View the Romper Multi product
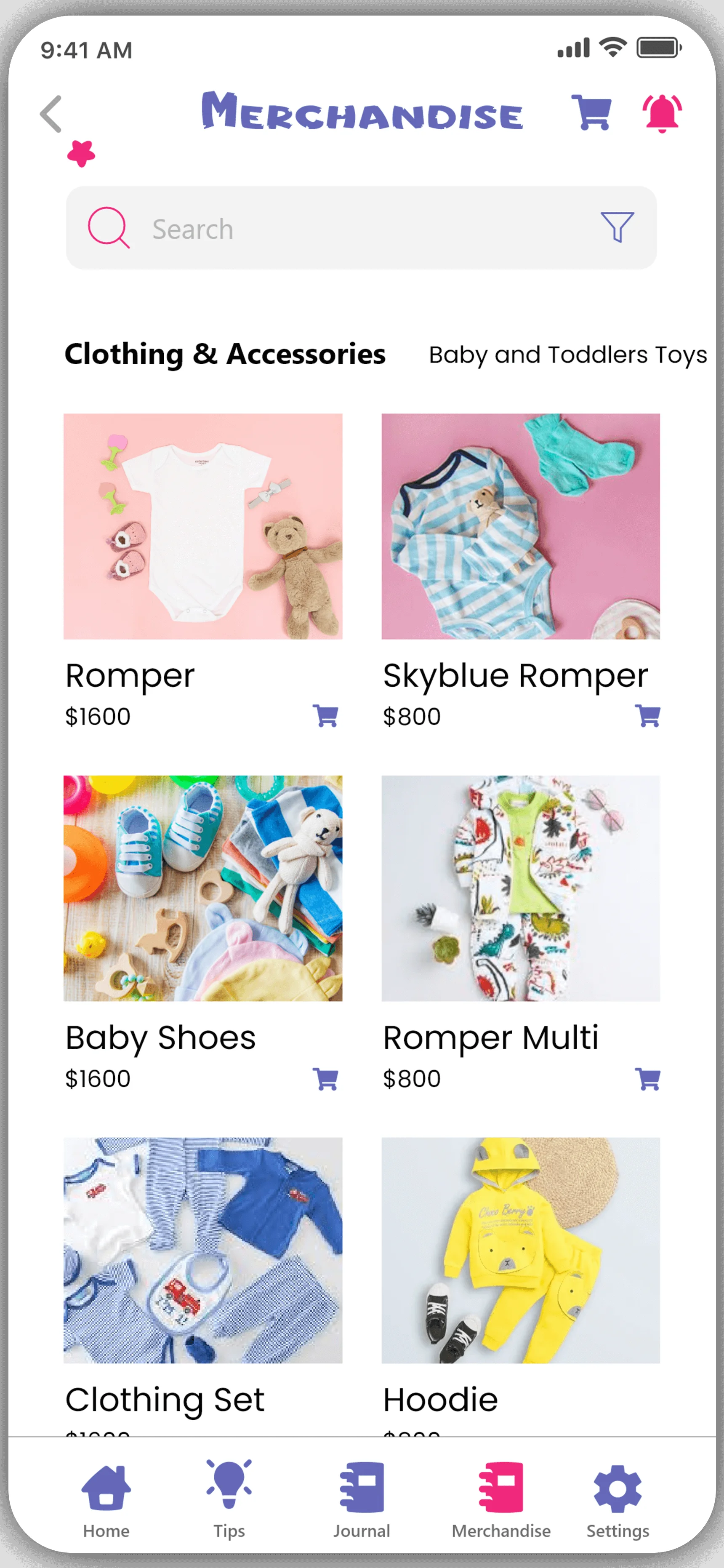 (x=521, y=888)
